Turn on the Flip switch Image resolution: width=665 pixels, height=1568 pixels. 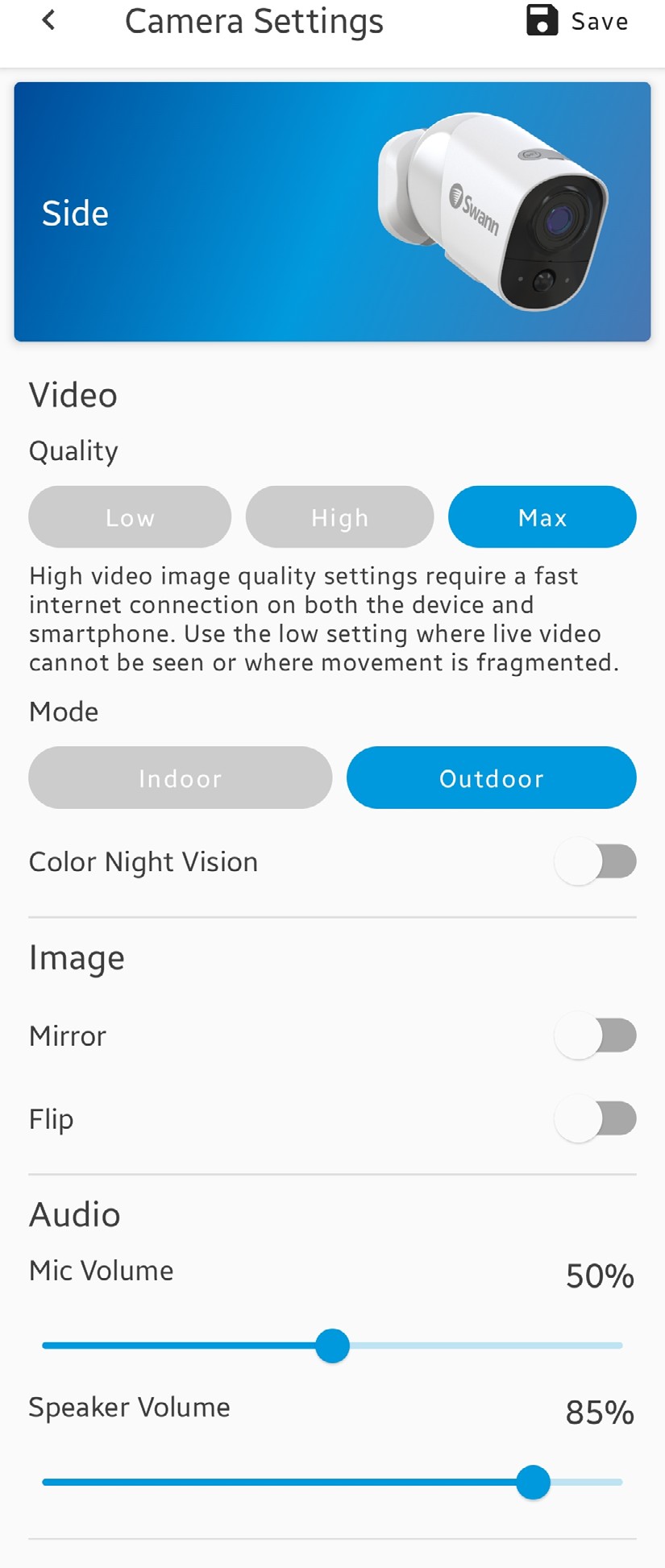coord(595,1119)
